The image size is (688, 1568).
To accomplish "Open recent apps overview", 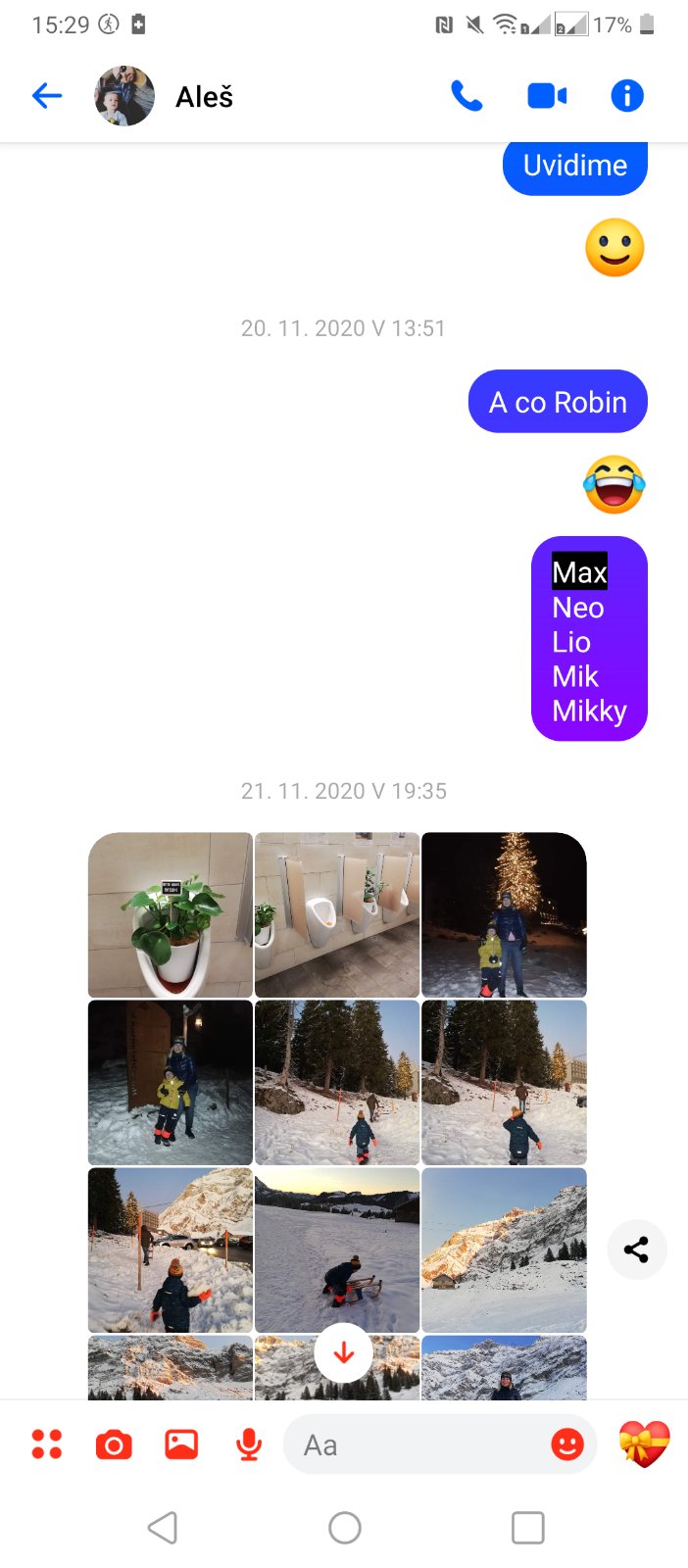I will (x=527, y=1527).
